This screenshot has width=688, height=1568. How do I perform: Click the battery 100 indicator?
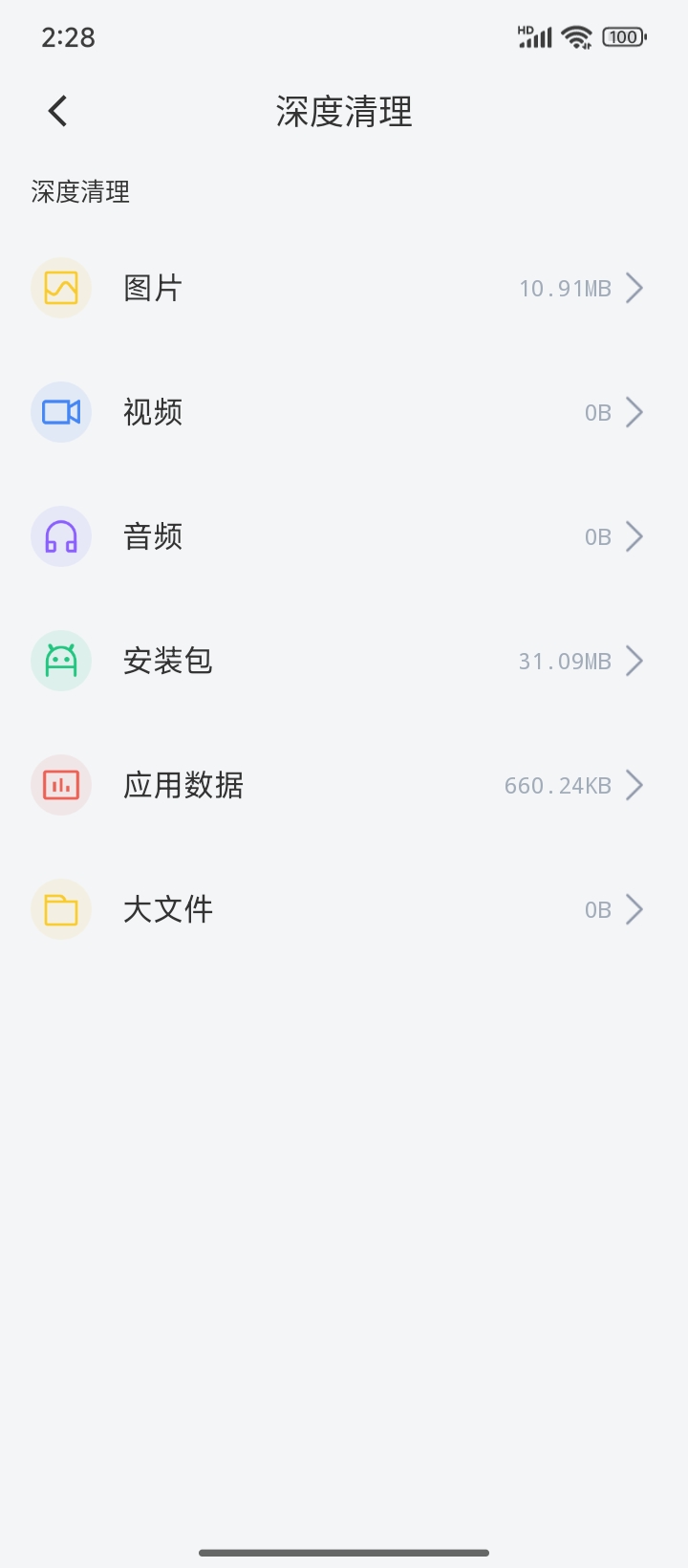pyautogui.click(x=623, y=36)
